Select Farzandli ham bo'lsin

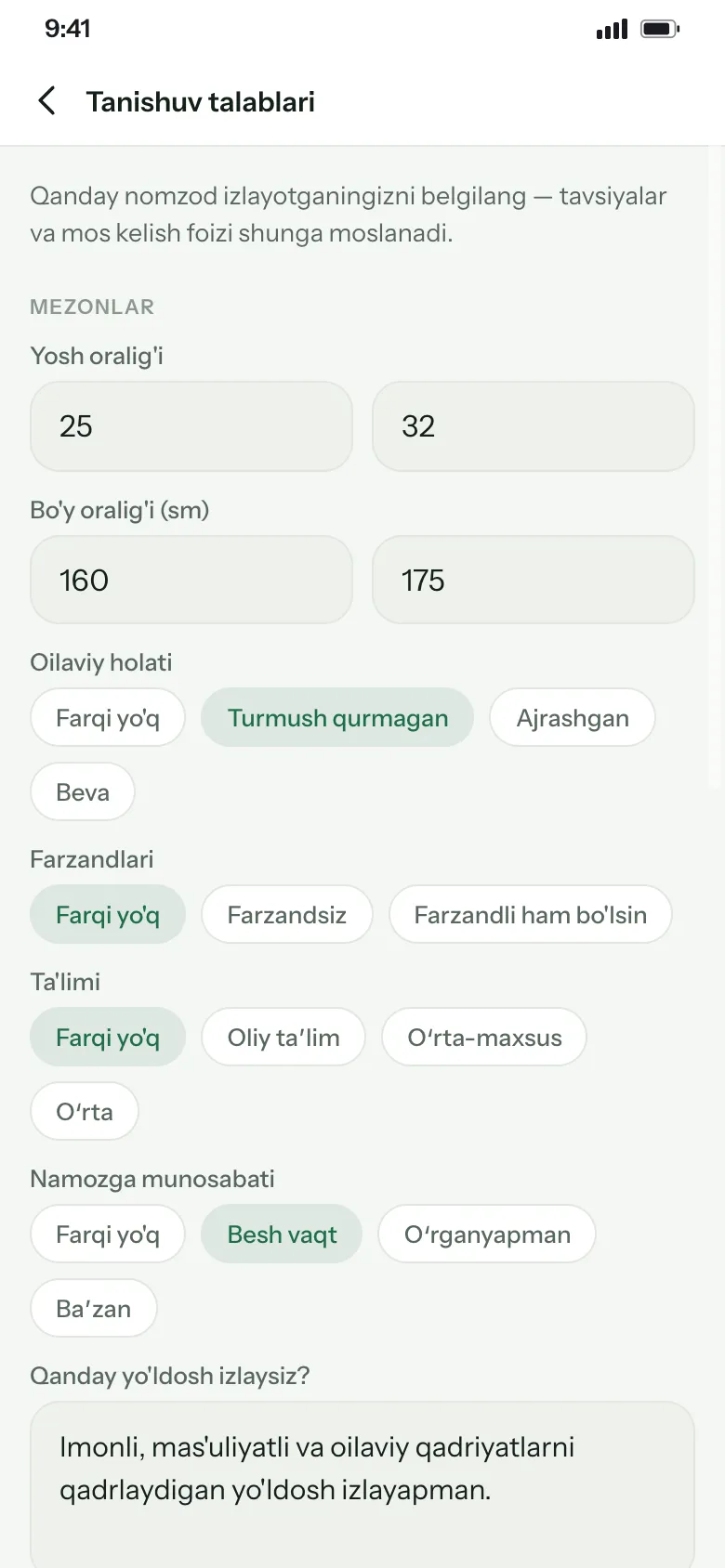click(x=531, y=914)
